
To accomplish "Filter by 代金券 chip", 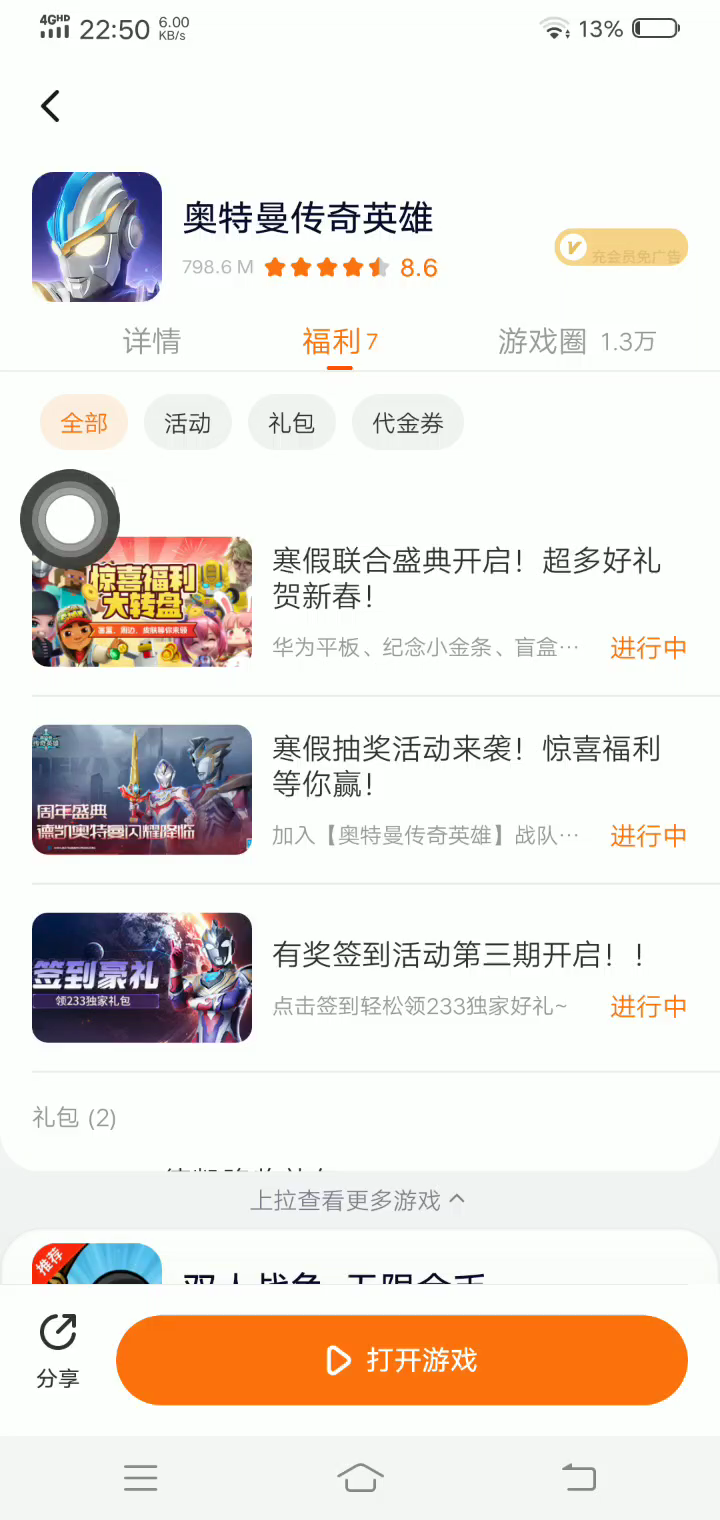I will click(408, 423).
